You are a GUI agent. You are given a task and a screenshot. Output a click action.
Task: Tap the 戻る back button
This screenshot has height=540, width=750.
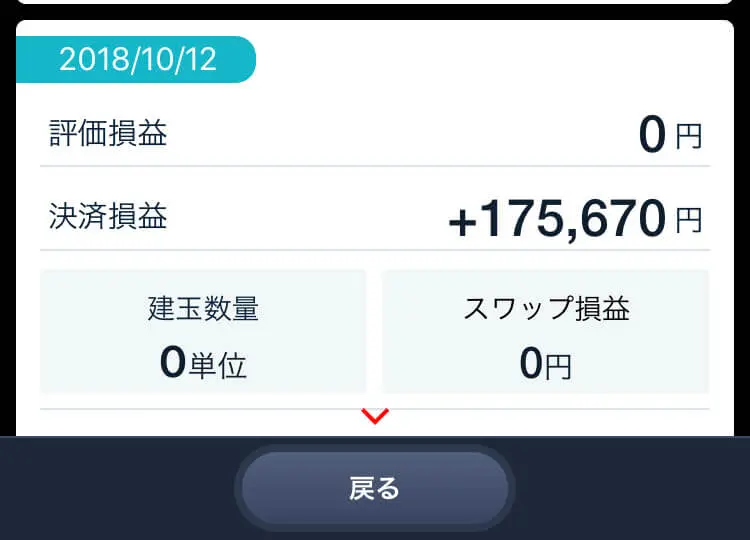(375, 488)
